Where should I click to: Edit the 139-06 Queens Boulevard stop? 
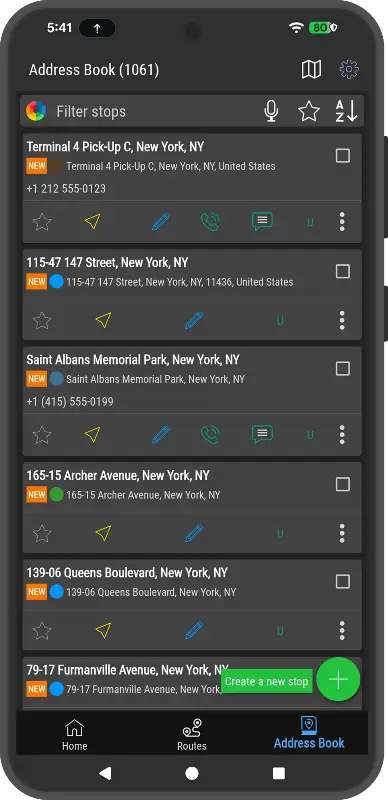tap(193, 631)
